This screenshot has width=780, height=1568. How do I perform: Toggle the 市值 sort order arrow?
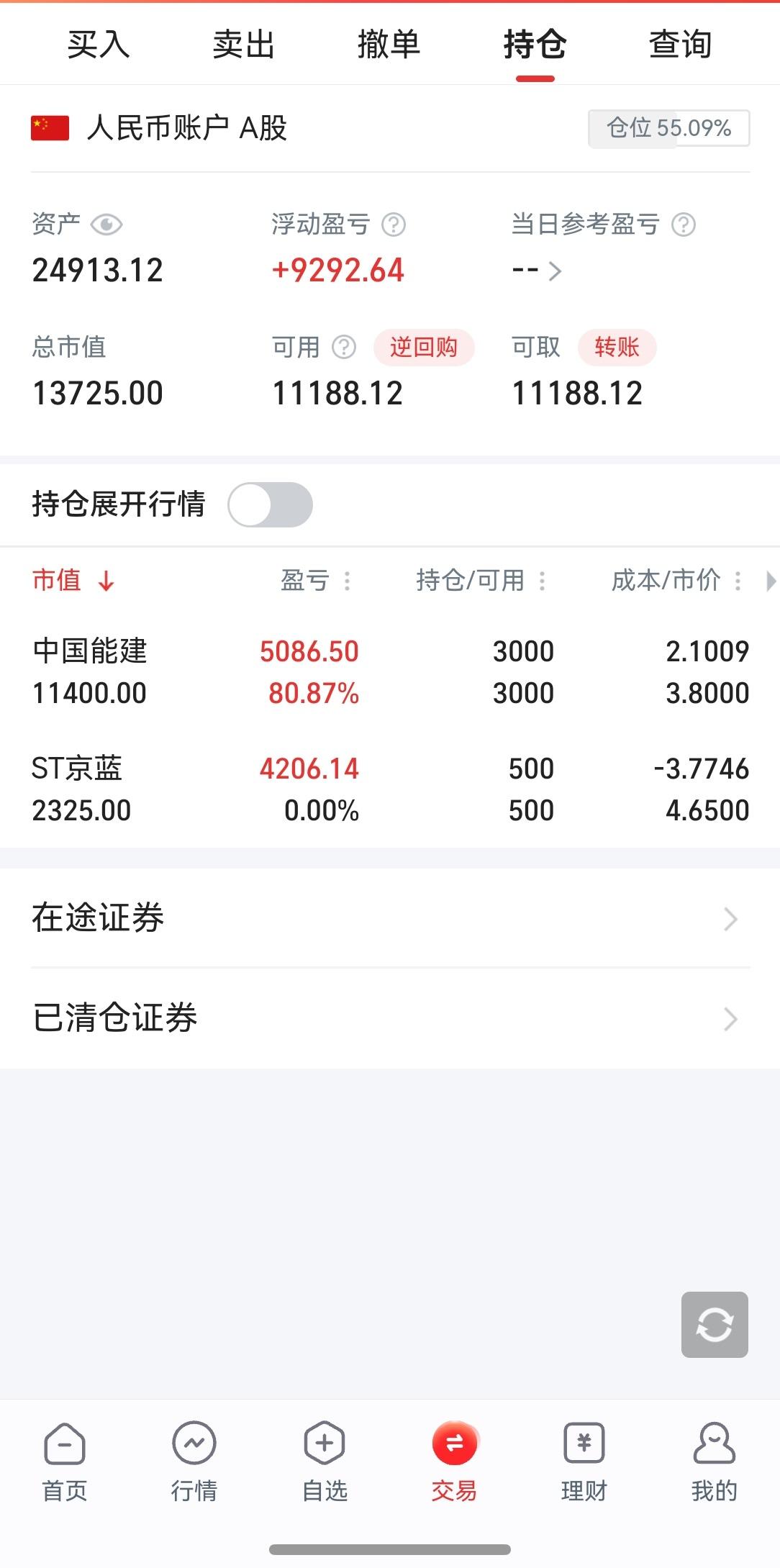click(105, 581)
